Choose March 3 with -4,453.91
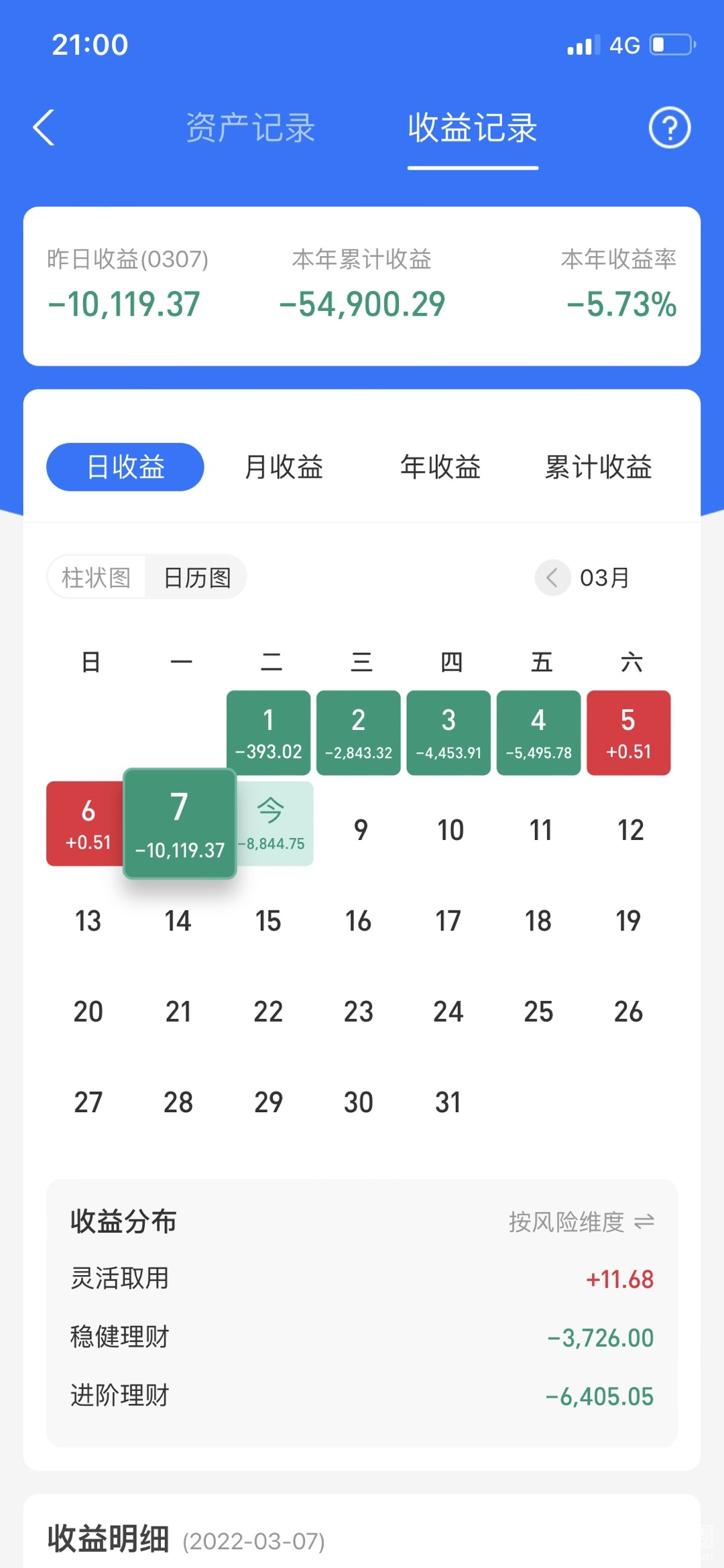Image resolution: width=724 pixels, height=1568 pixels. pyautogui.click(x=448, y=733)
